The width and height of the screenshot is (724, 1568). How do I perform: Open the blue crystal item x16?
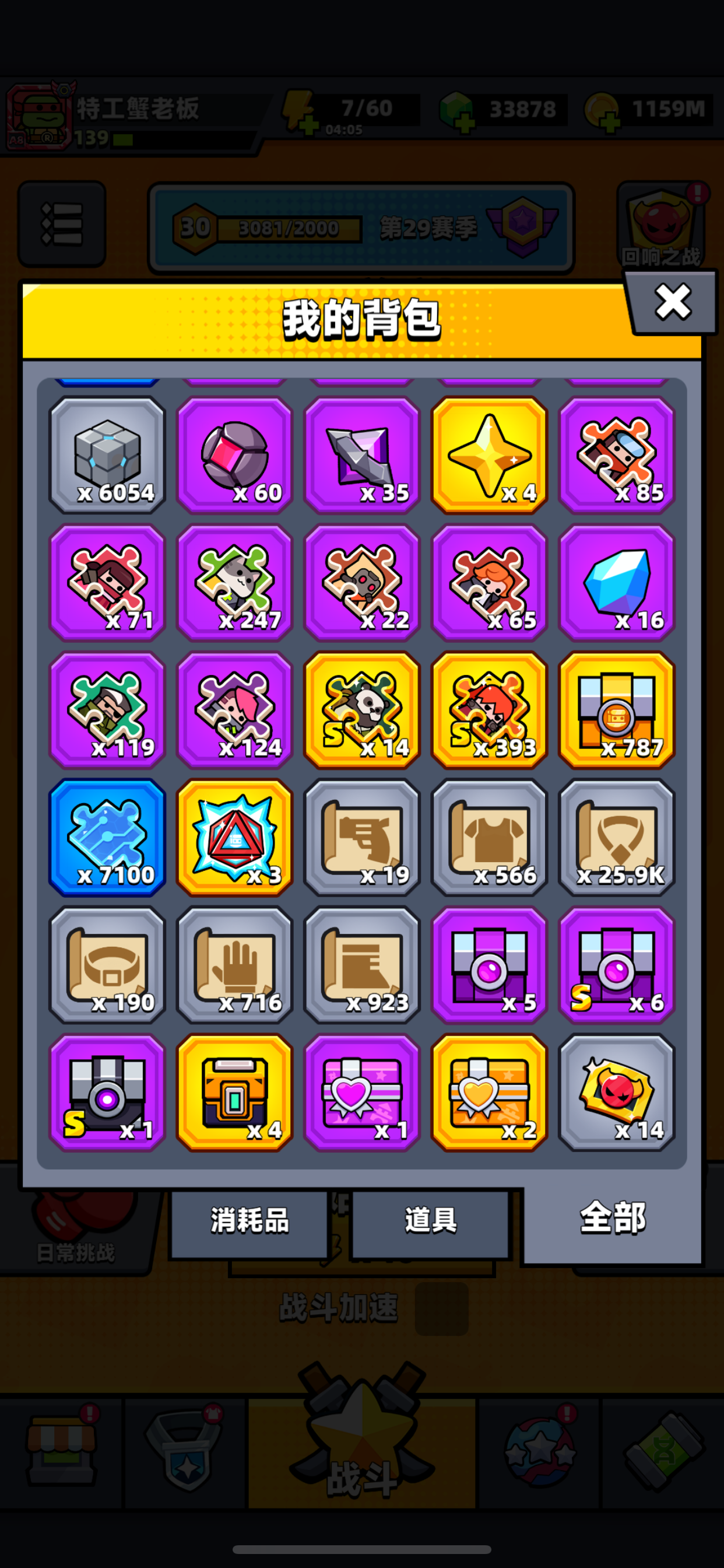[617, 583]
